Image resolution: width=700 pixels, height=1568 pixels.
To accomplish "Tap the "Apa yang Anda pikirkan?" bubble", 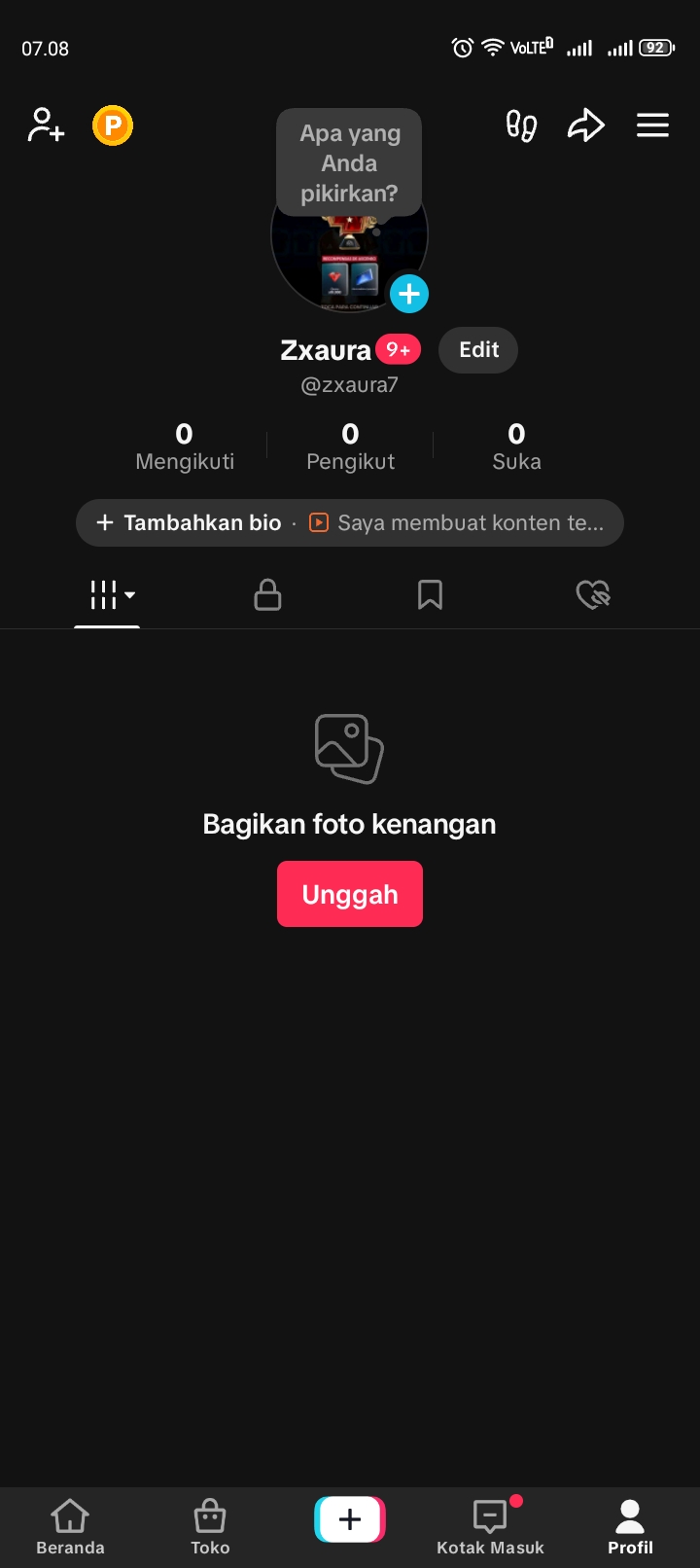I will (x=349, y=162).
